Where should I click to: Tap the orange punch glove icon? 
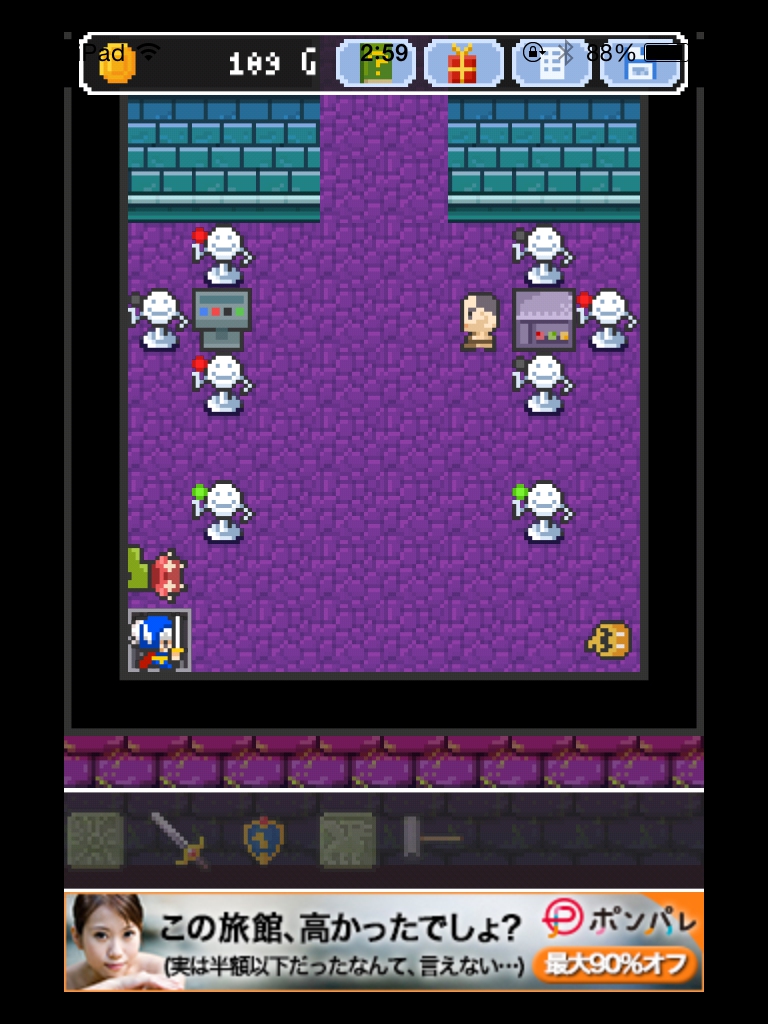coord(609,640)
